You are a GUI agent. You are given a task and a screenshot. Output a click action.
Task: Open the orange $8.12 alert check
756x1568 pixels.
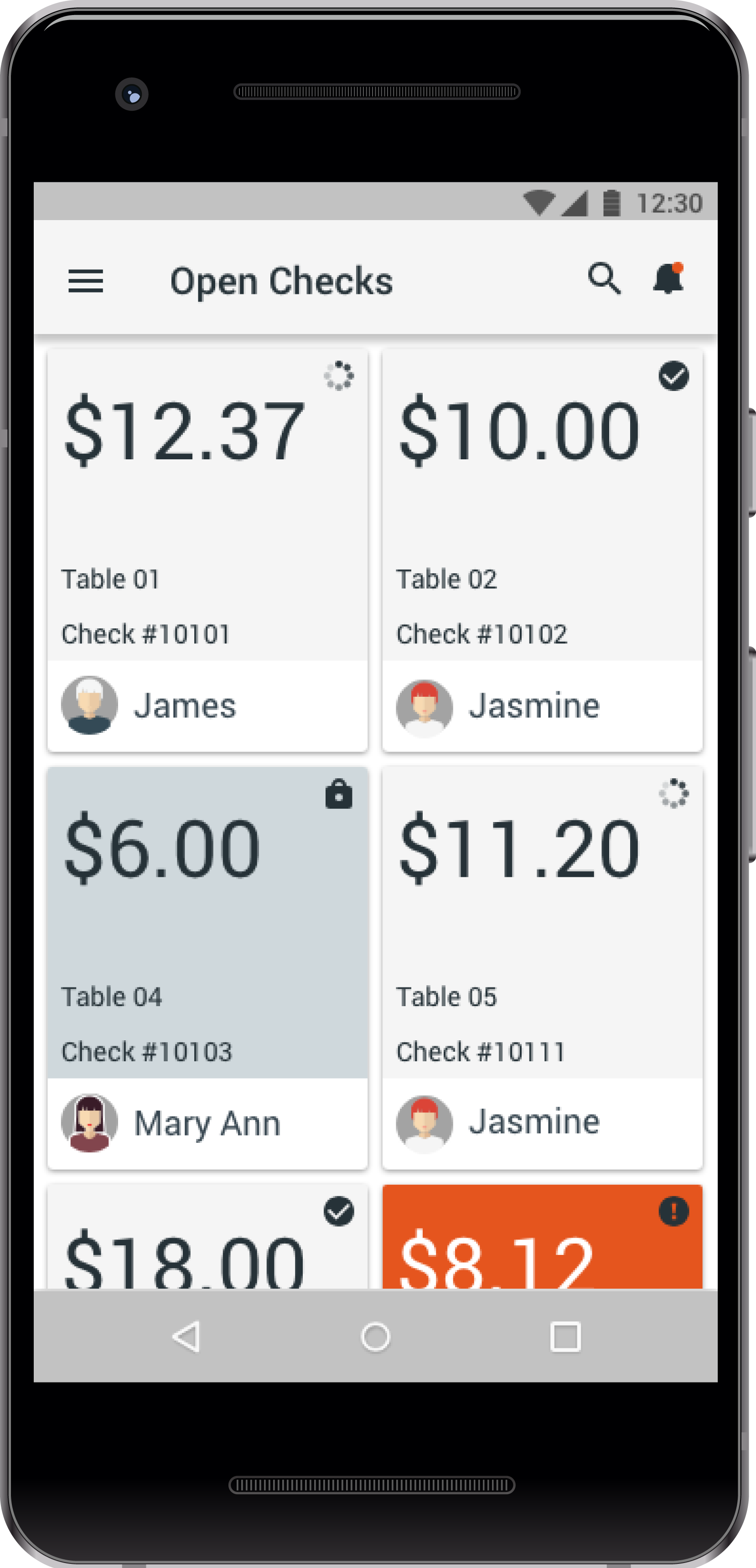[542, 1236]
